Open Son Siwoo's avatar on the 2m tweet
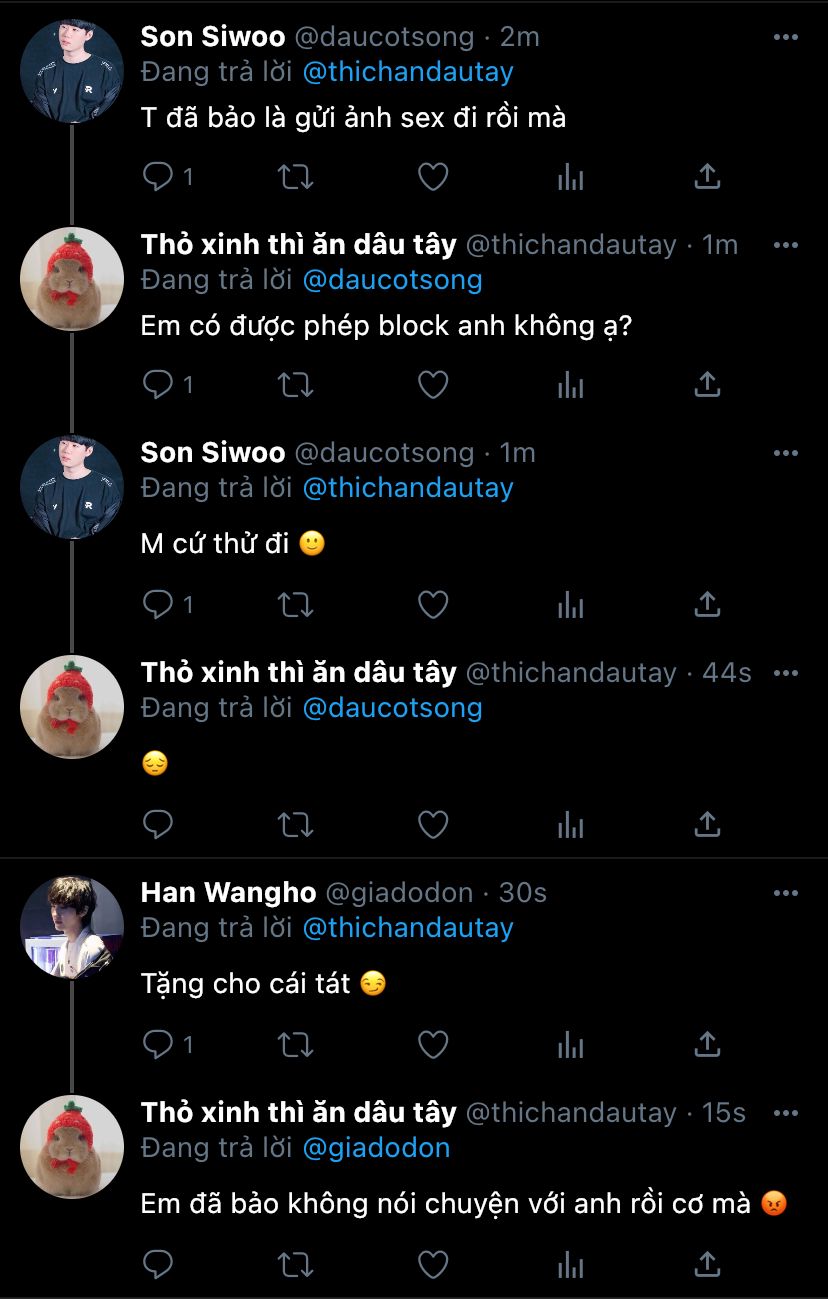 (x=72, y=71)
